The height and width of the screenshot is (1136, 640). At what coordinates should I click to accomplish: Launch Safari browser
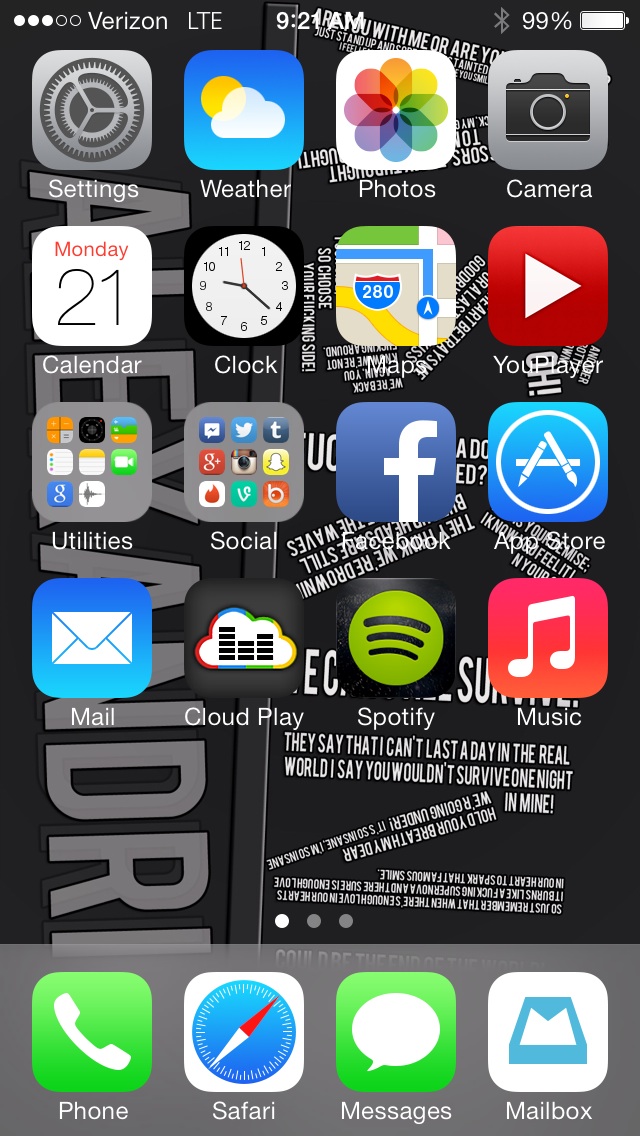point(244,1032)
